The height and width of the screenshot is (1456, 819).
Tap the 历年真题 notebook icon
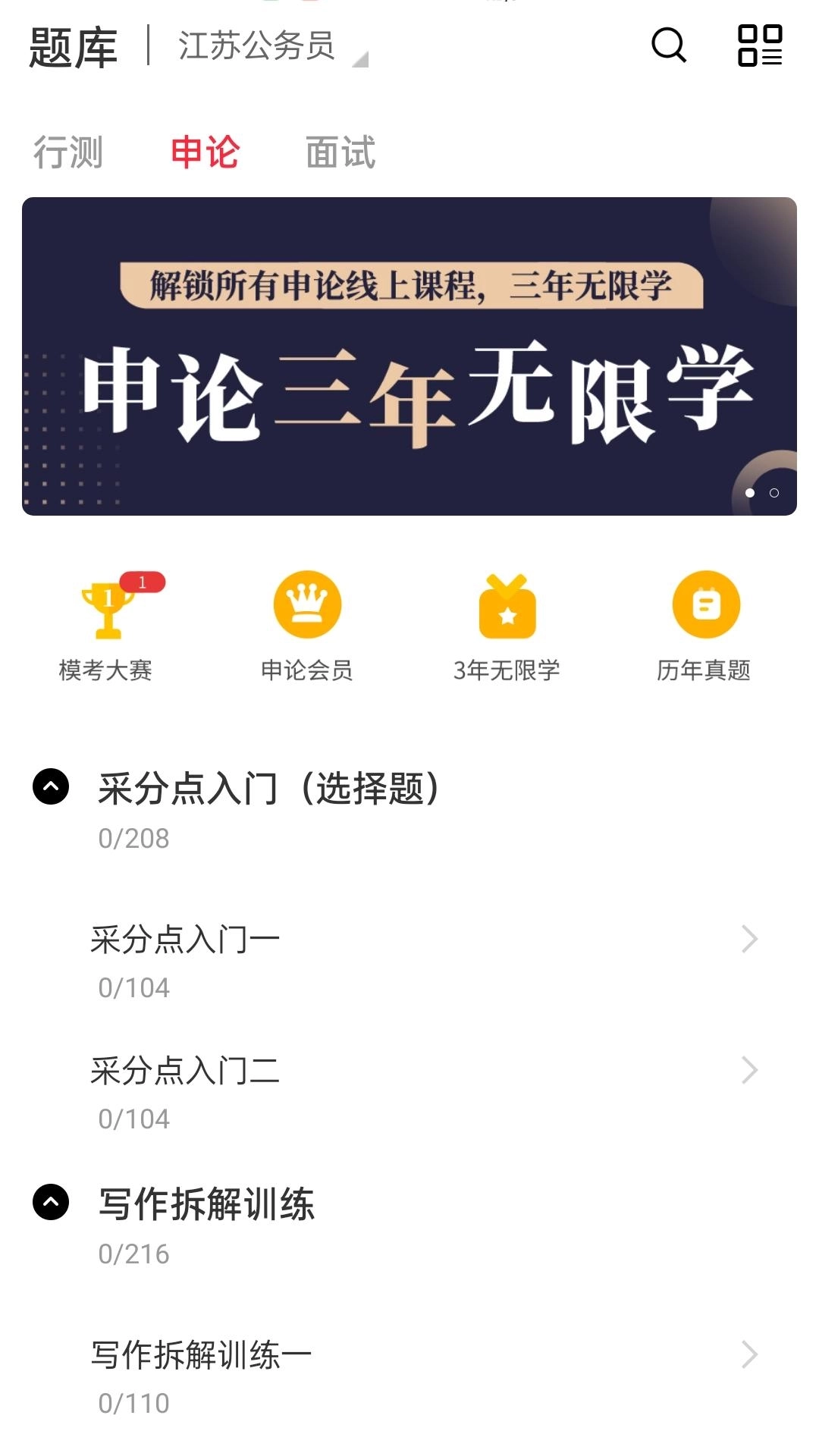[706, 604]
